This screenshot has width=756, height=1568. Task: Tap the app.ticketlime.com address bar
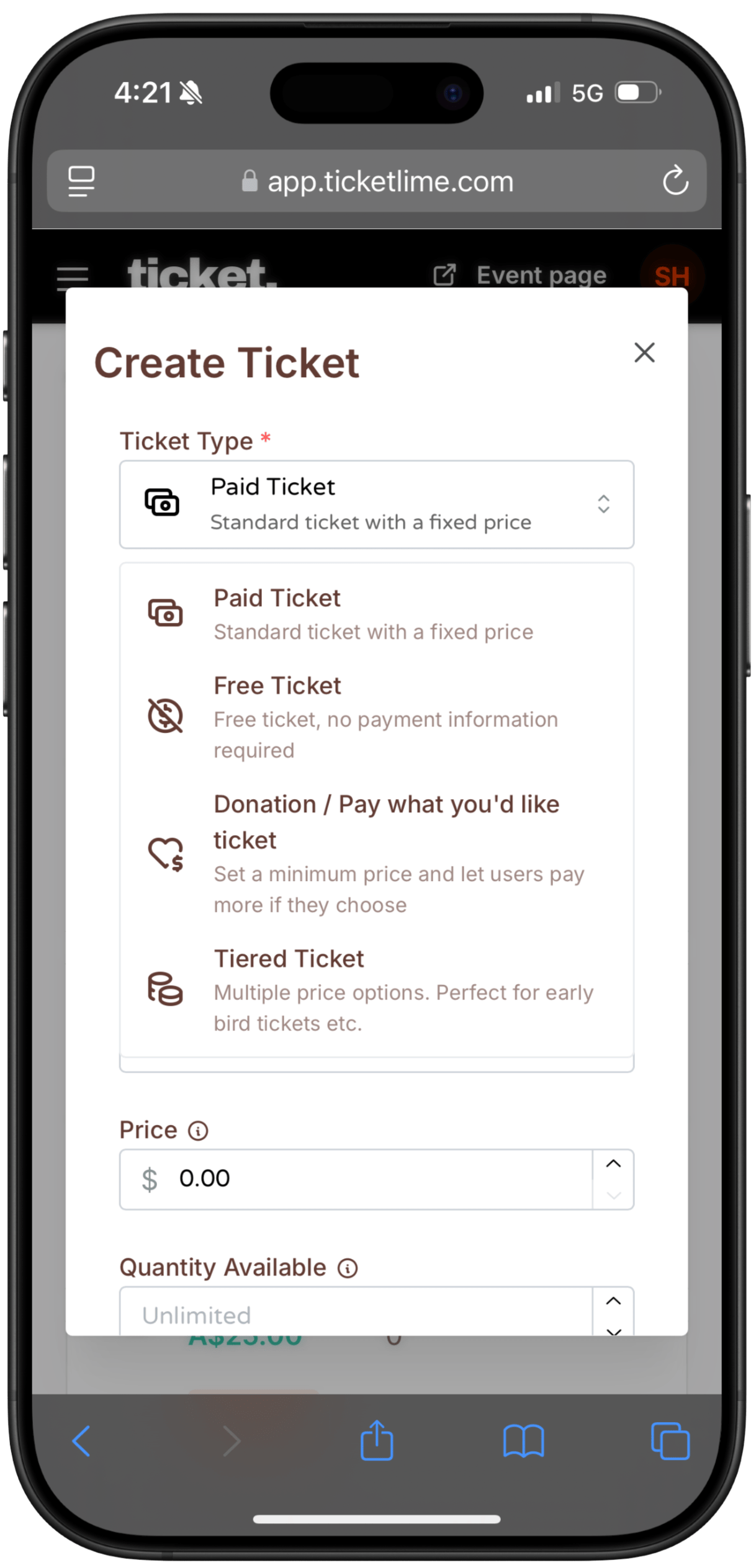pyautogui.click(x=377, y=181)
